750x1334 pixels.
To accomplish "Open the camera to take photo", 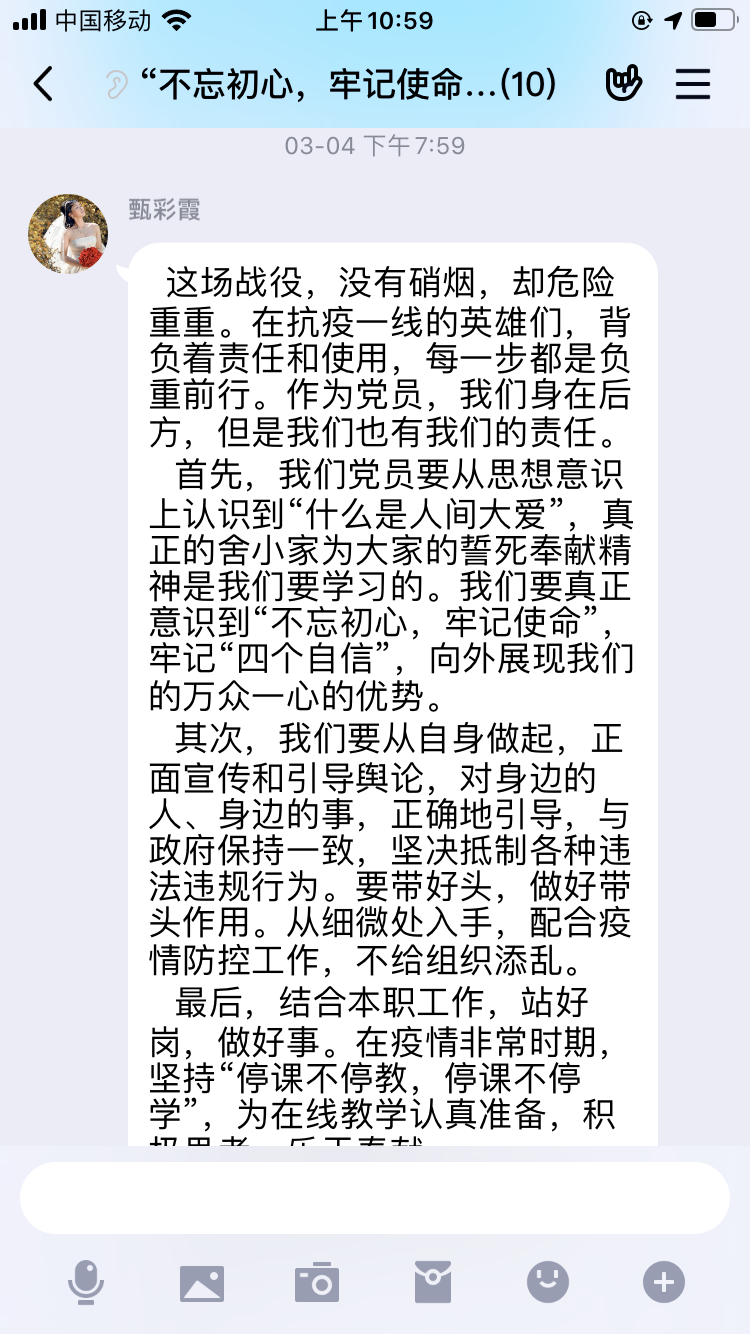I will tap(317, 1282).
